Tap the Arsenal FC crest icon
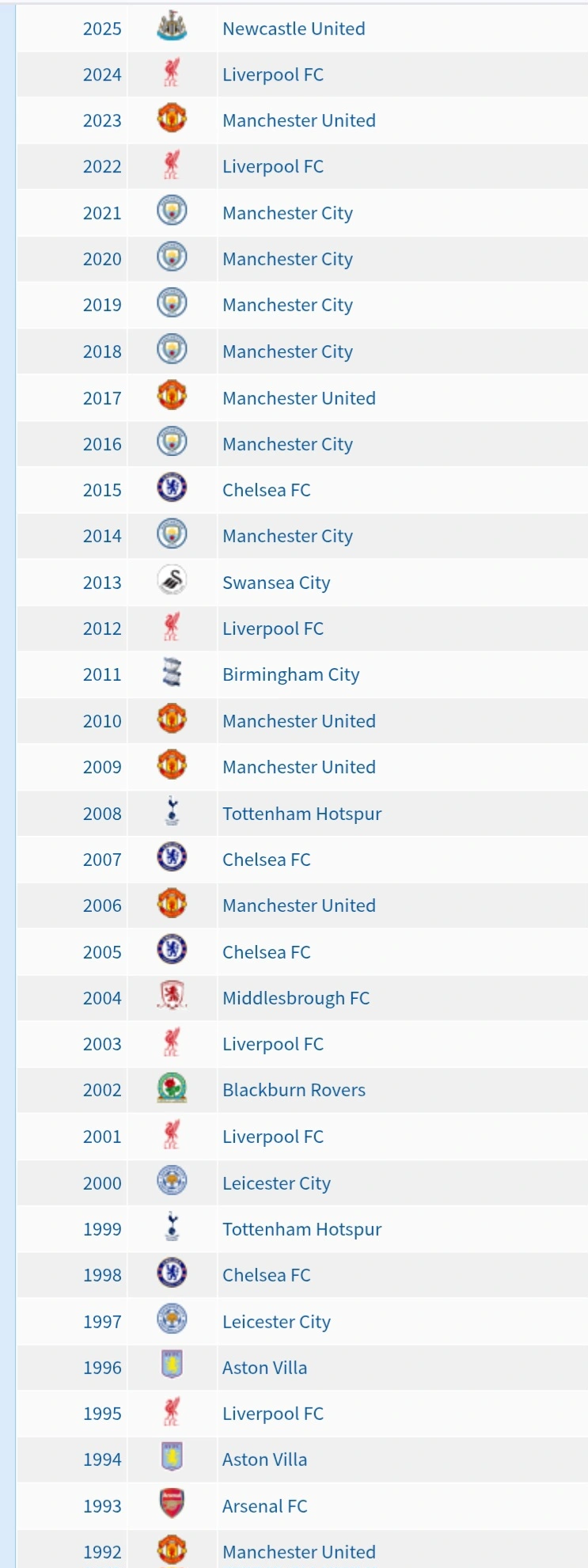This screenshot has width=588, height=1568. tap(172, 1505)
